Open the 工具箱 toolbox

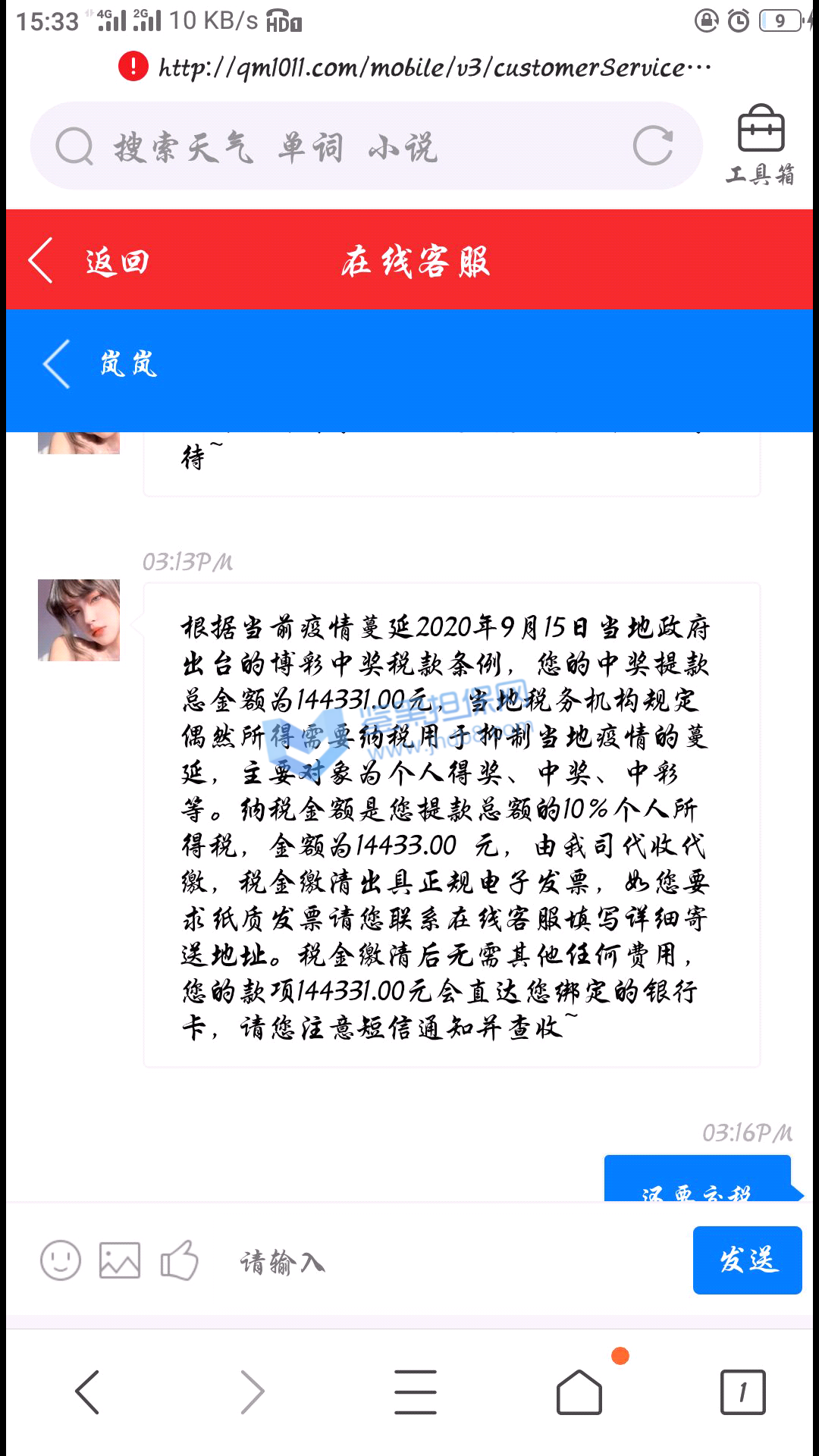tap(761, 146)
